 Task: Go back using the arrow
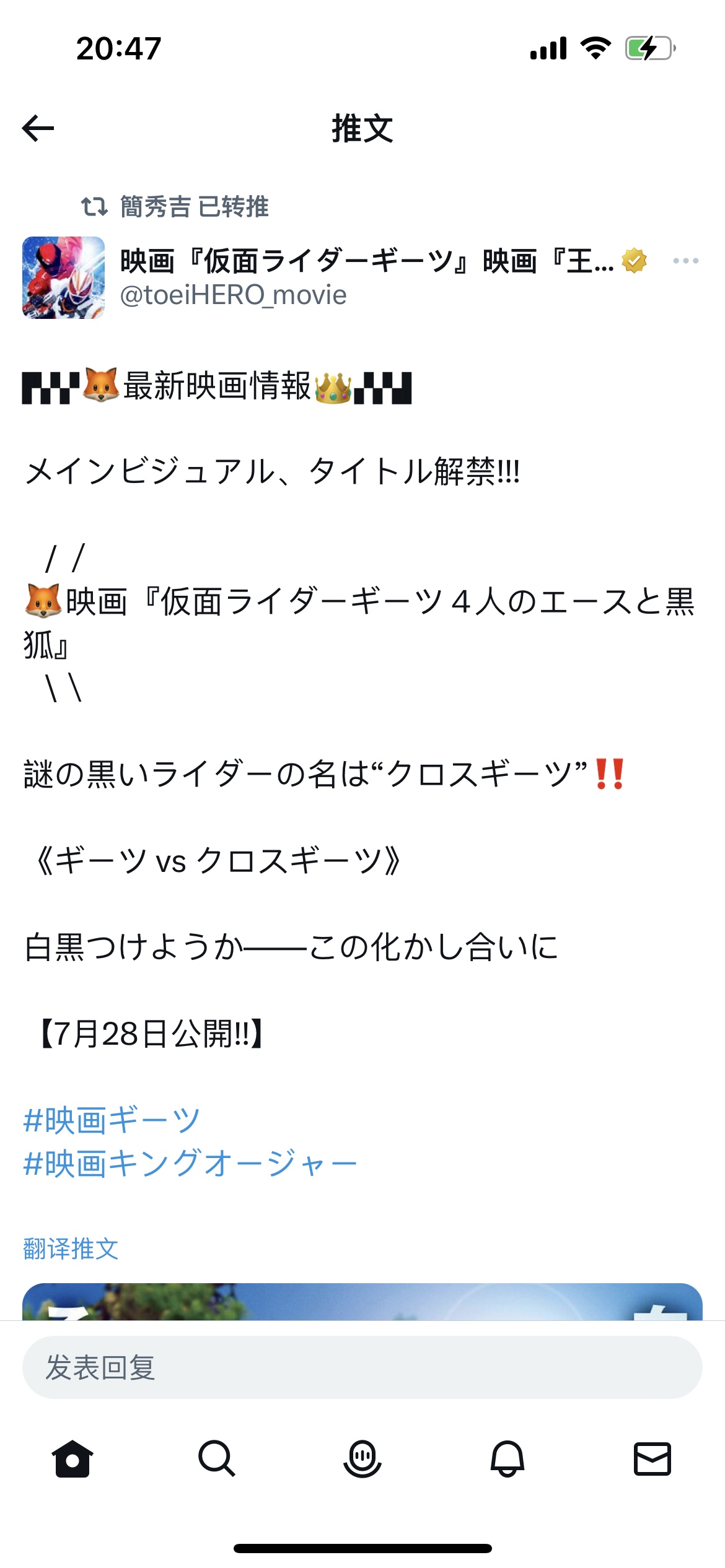click(38, 128)
